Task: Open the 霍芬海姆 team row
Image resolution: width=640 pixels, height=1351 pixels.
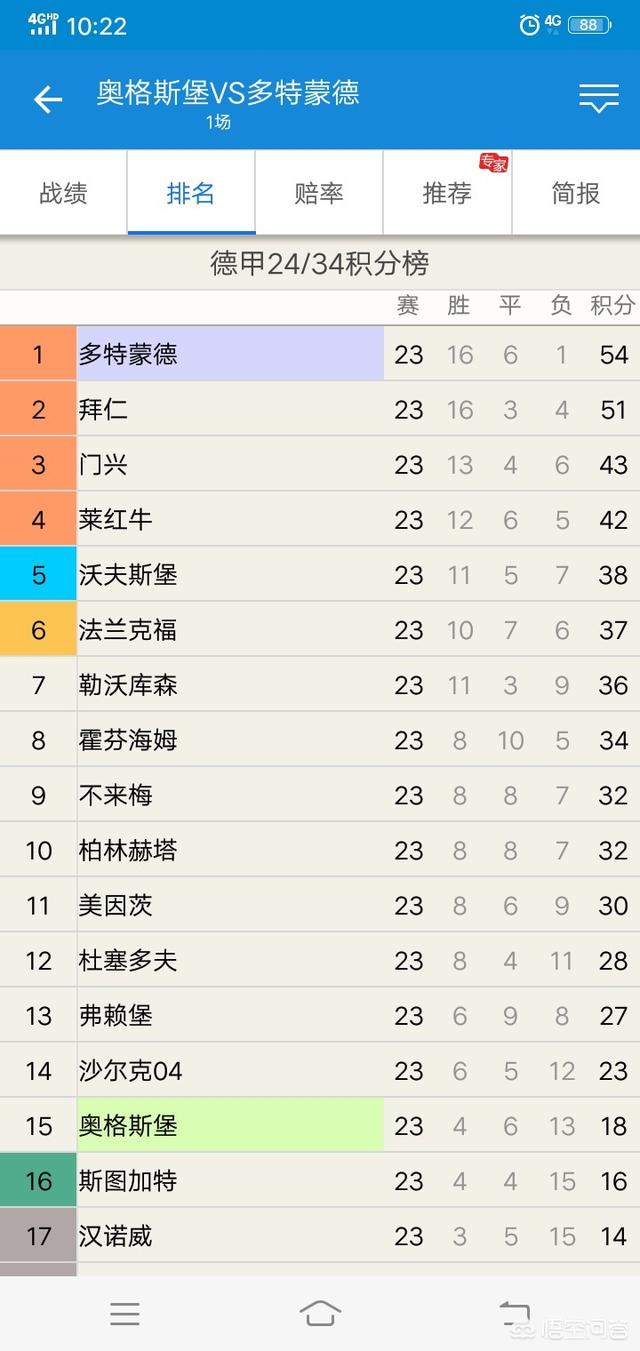Action: pyautogui.click(x=320, y=740)
